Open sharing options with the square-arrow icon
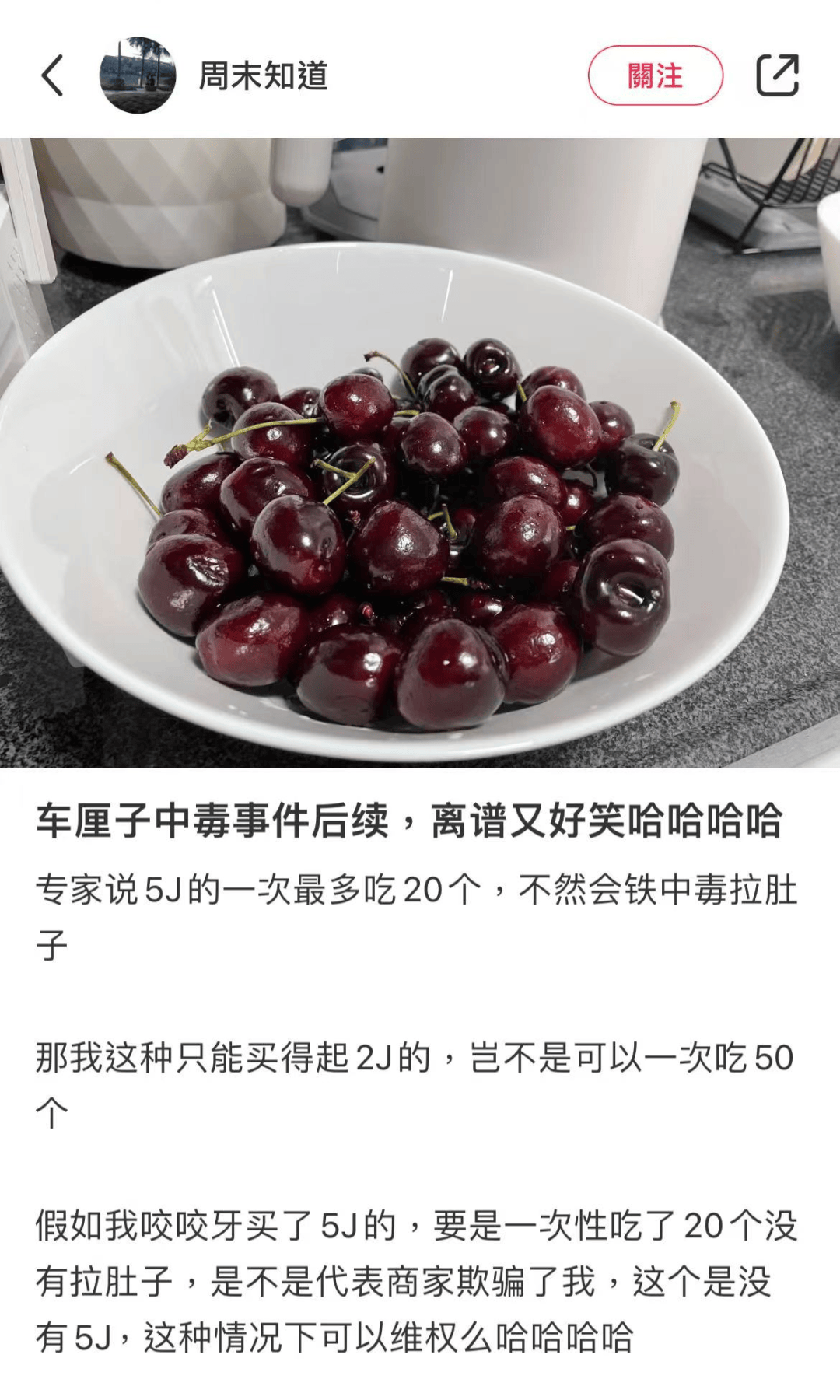Screen dimensions: 840x1400 pos(780,77)
